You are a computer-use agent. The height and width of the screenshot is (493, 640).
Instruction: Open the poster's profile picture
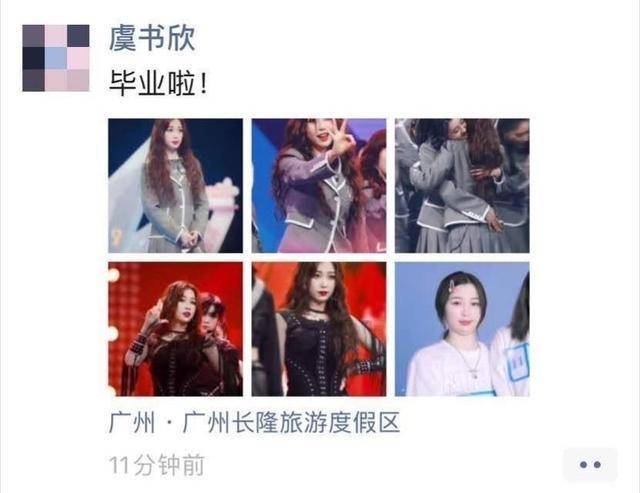click(55, 57)
